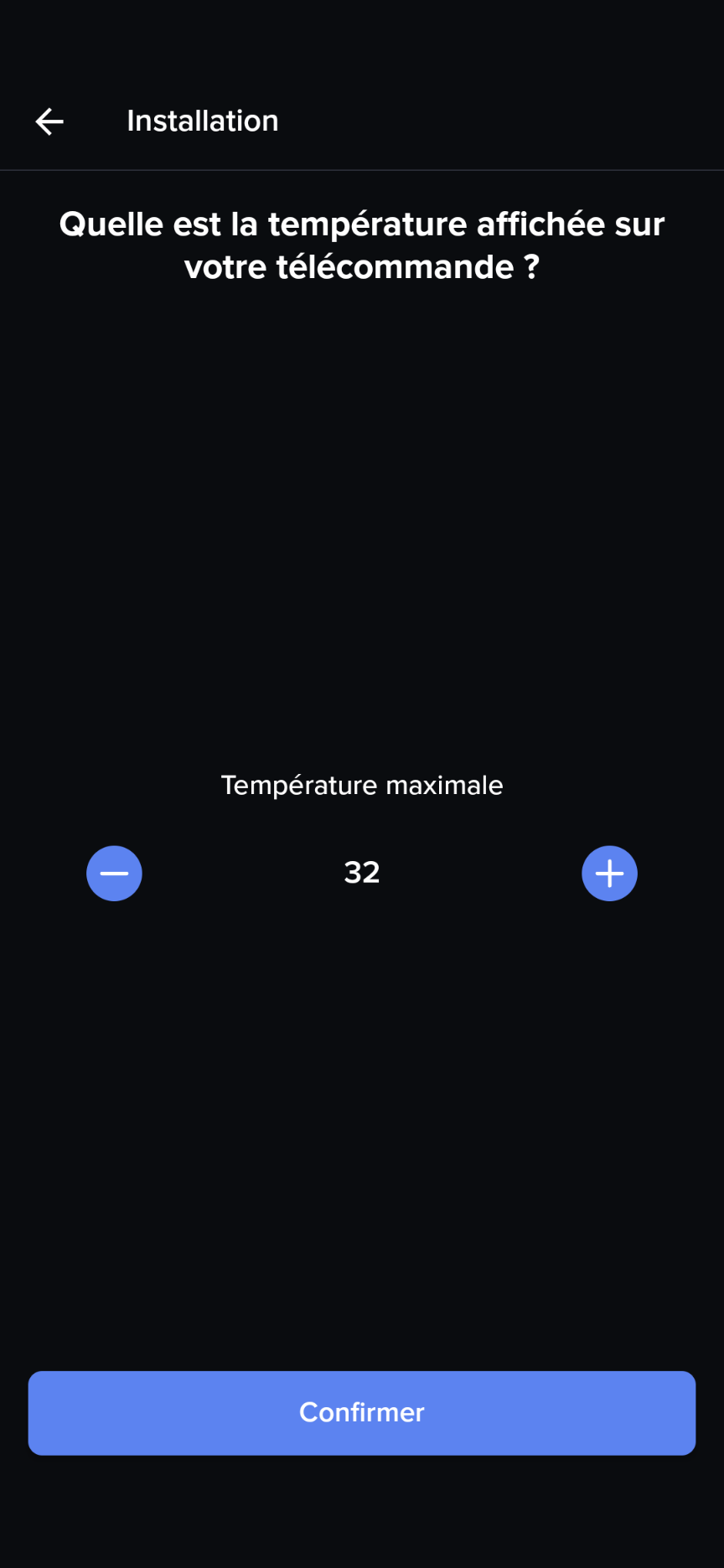Image resolution: width=724 pixels, height=1568 pixels.
Task: Tap the Confirmer button
Action: [x=362, y=1412]
